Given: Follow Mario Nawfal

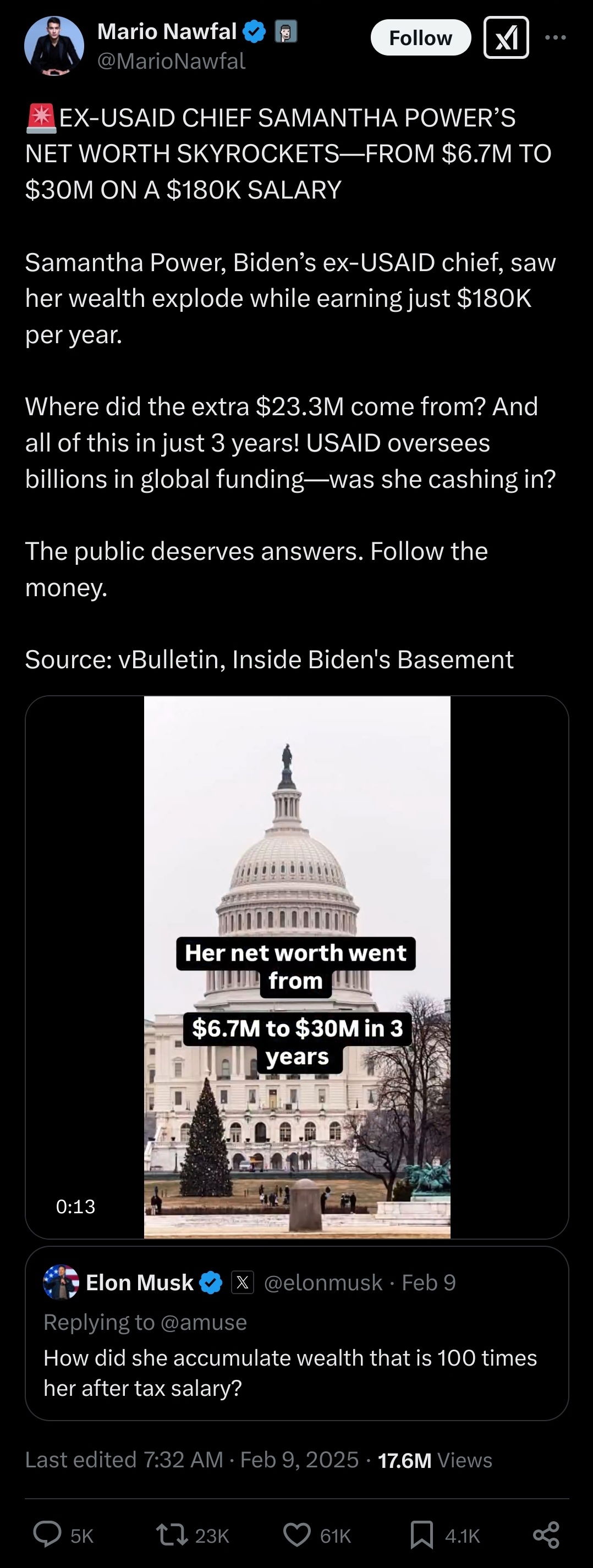Looking at the screenshot, I should (x=420, y=38).
